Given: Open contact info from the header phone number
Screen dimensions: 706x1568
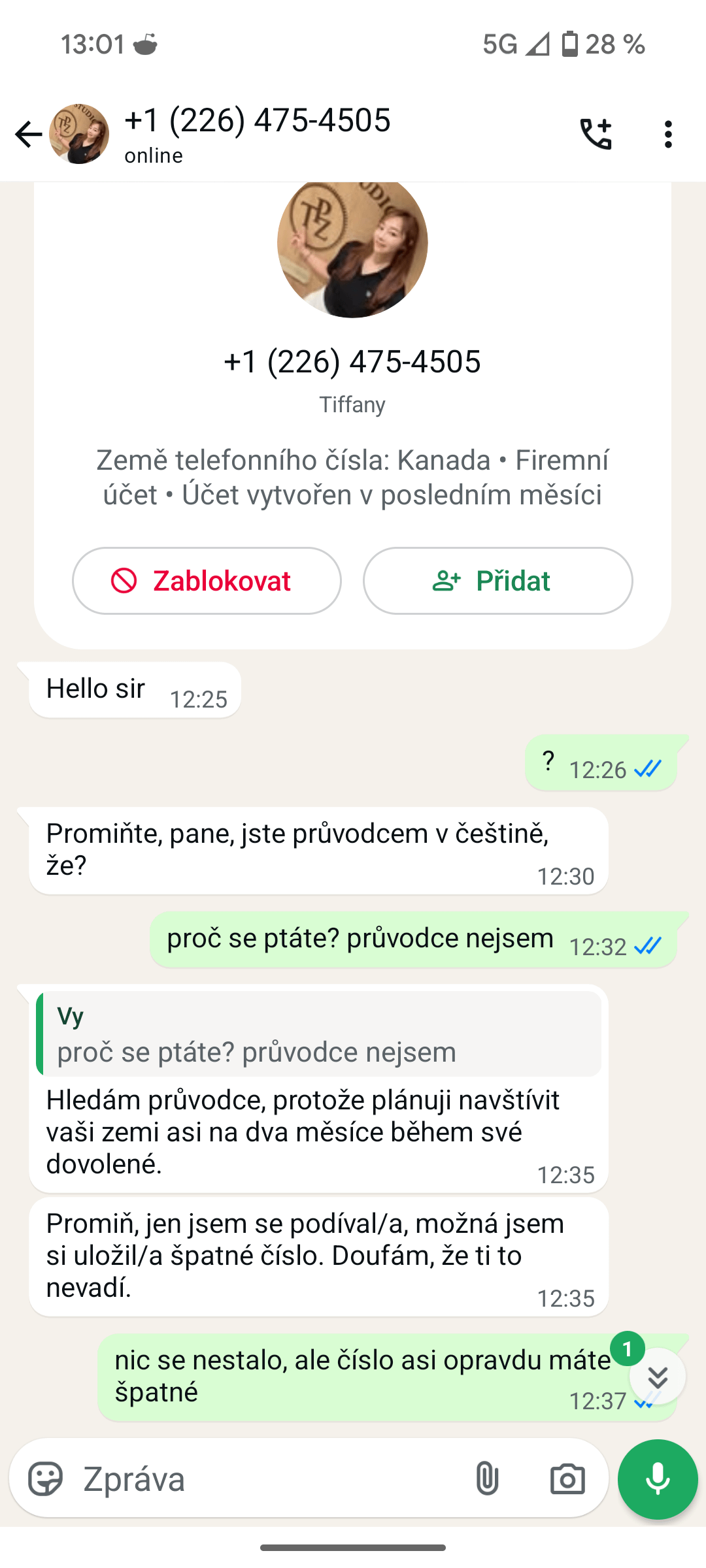Looking at the screenshot, I should click(x=257, y=120).
